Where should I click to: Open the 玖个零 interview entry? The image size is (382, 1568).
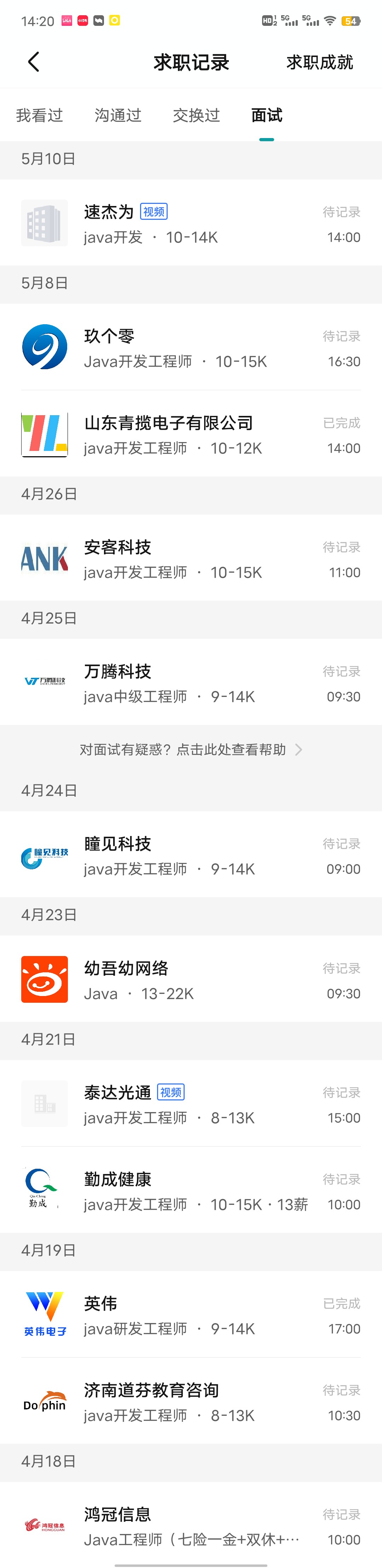[191, 348]
